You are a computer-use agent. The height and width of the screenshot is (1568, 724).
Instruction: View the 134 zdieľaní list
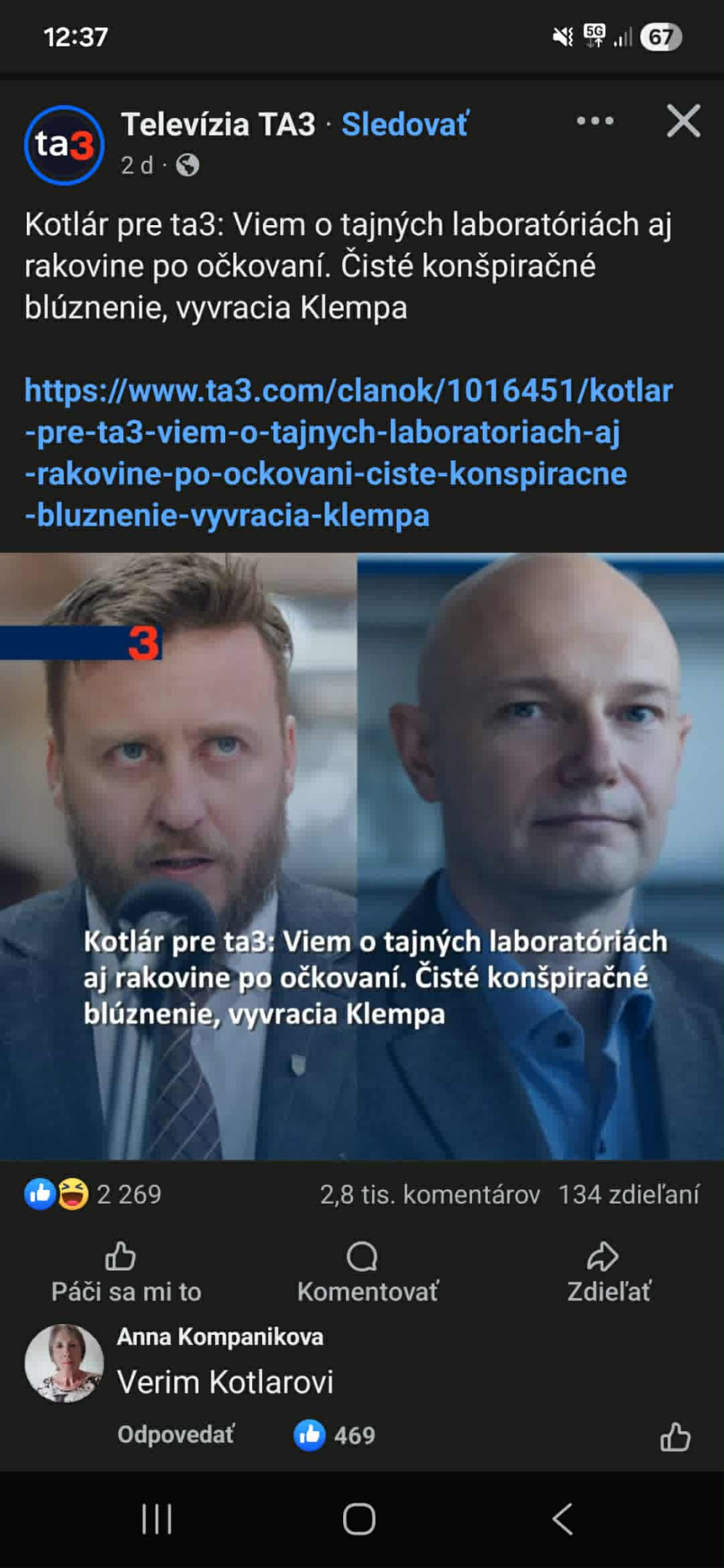pyautogui.click(x=628, y=1194)
